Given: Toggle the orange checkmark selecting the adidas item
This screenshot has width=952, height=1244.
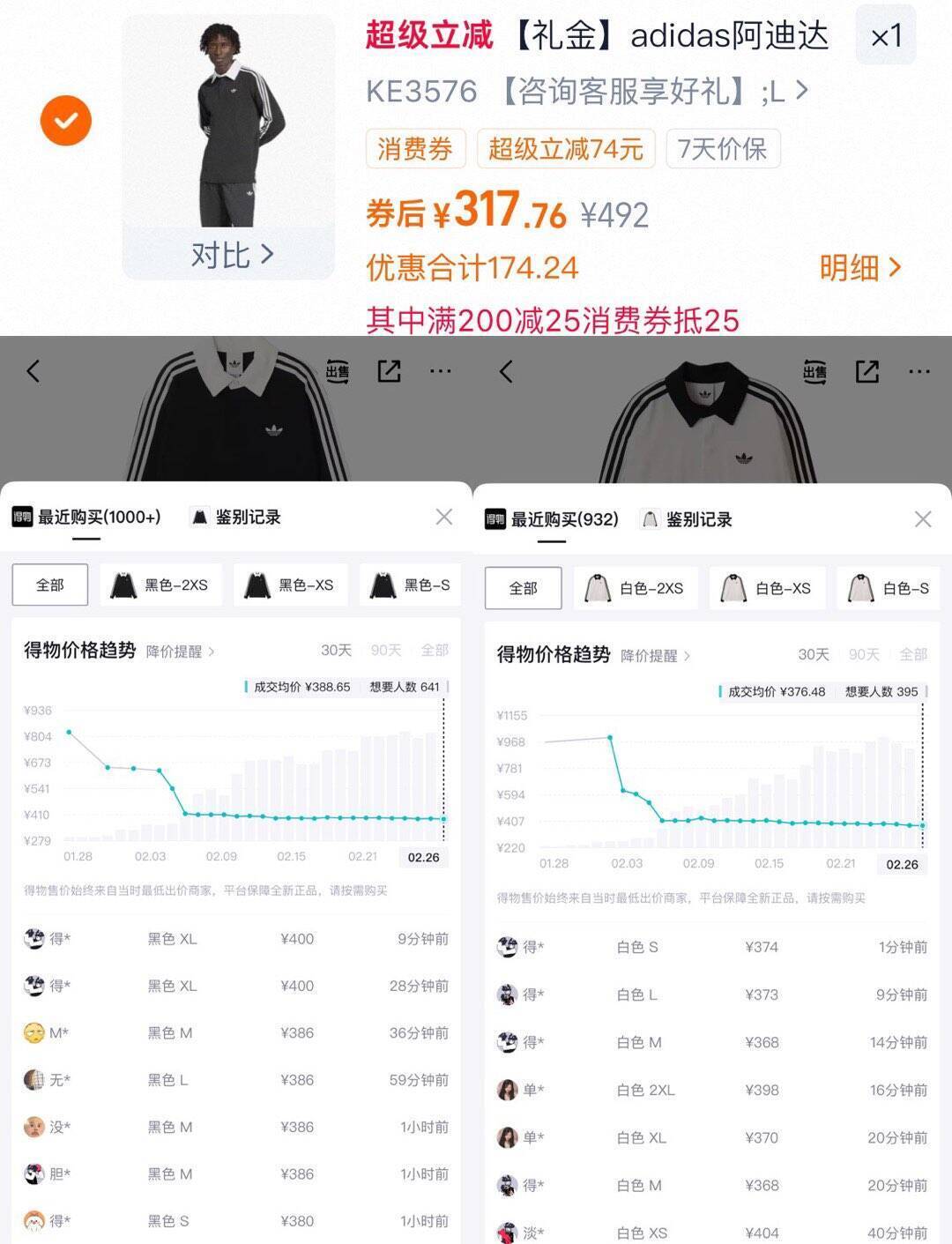Looking at the screenshot, I should [x=65, y=120].
